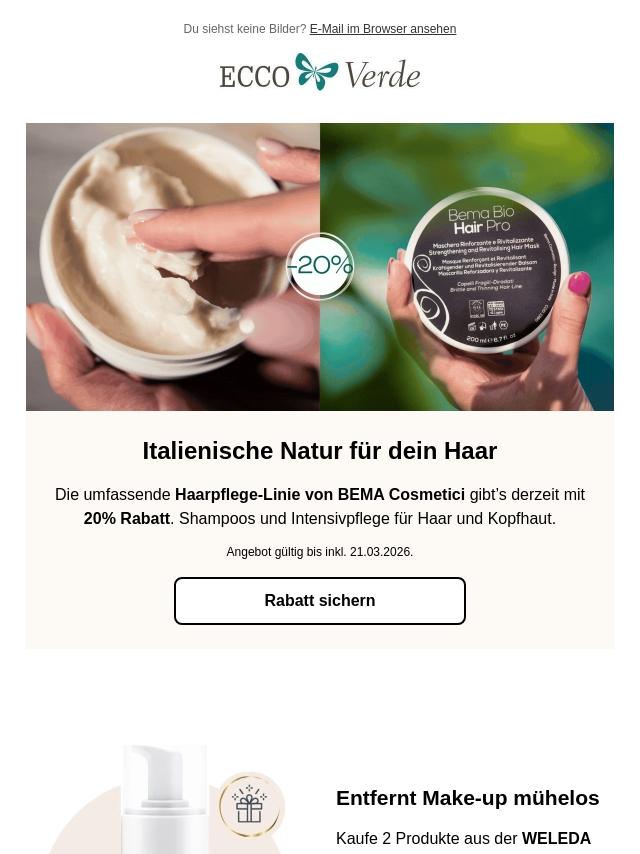Open the BEMA hair mask banner with -20%
The height and width of the screenshot is (854, 640).
click(x=320, y=267)
